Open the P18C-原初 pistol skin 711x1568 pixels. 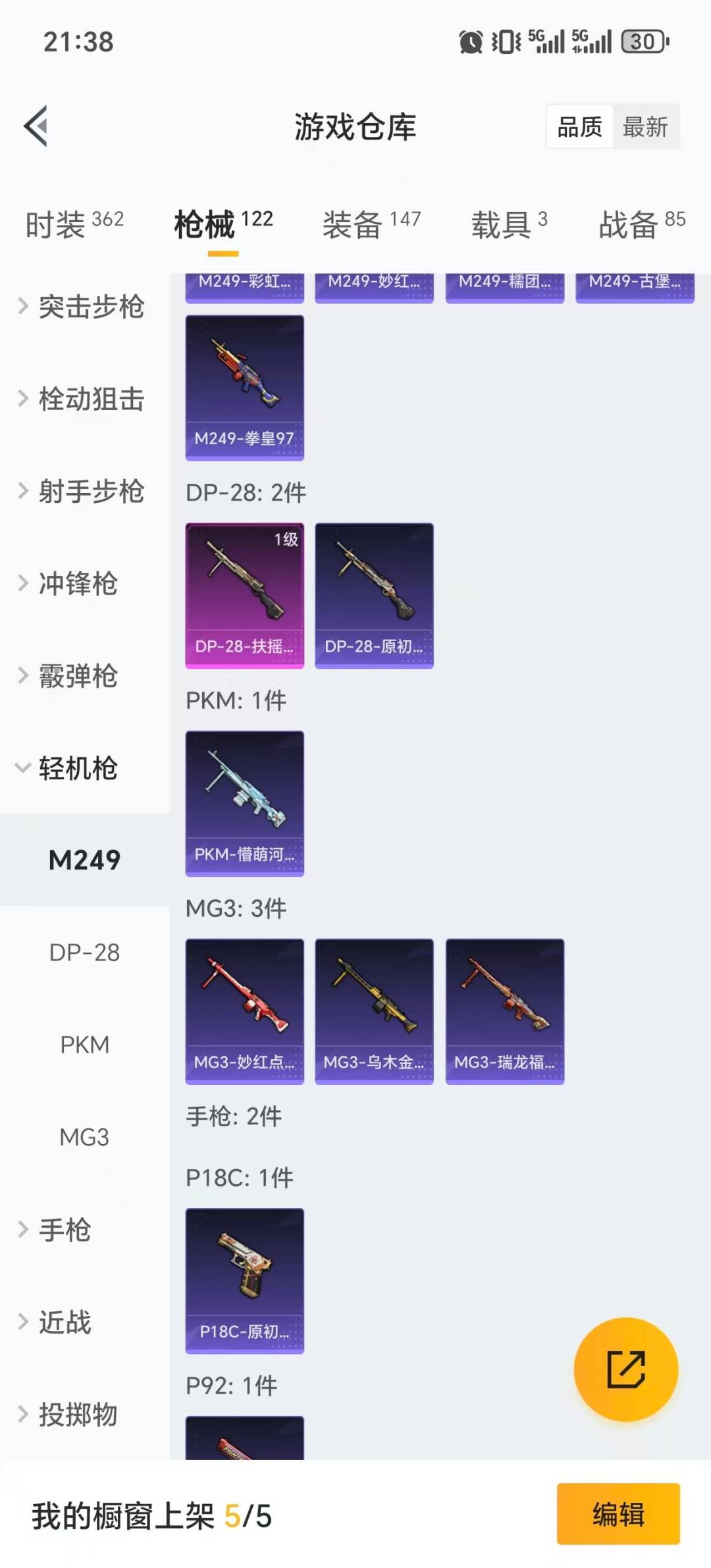(244, 1282)
